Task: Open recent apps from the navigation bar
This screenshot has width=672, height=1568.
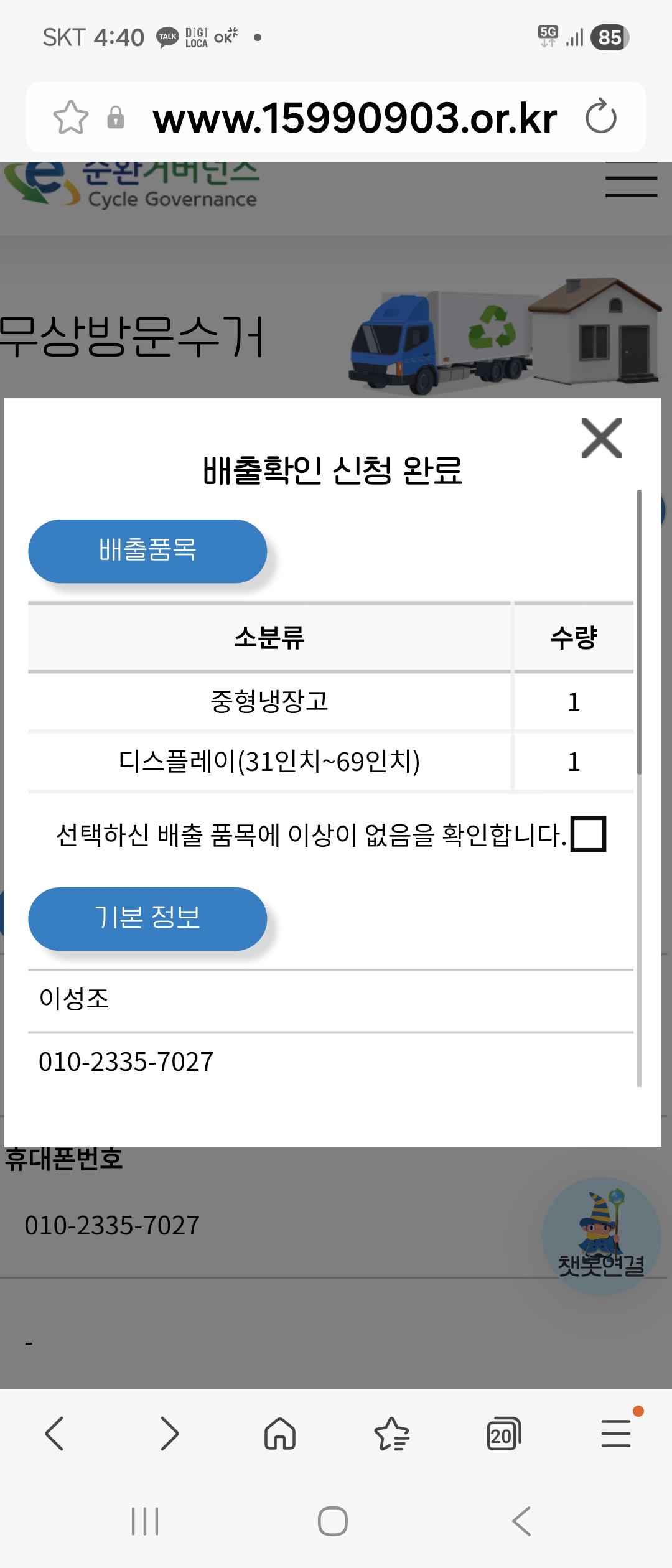Action: click(x=145, y=1521)
